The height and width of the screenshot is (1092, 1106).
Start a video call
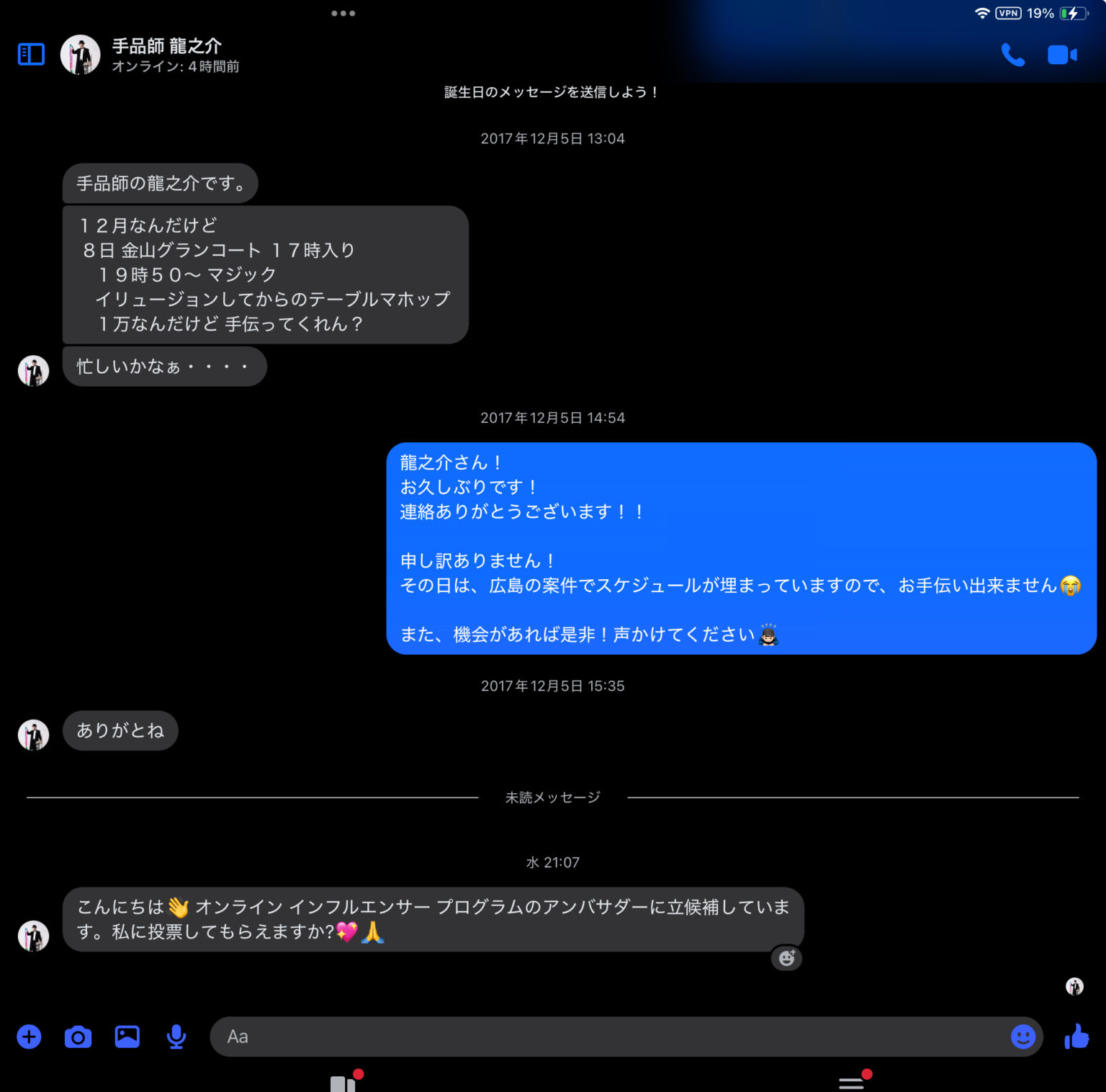point(1061,55)
